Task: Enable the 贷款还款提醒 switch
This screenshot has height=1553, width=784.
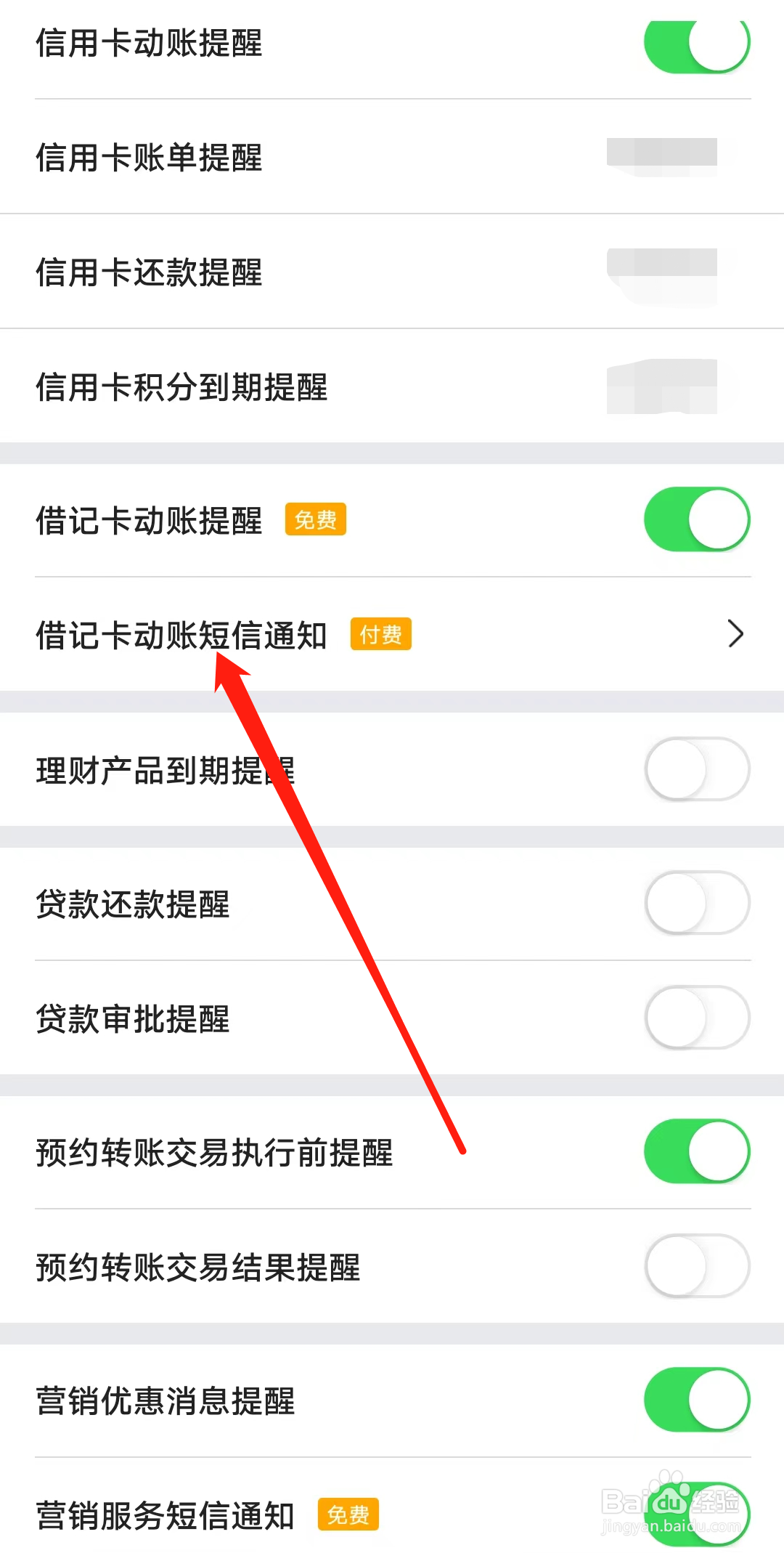Action: (x=696, y=903)
